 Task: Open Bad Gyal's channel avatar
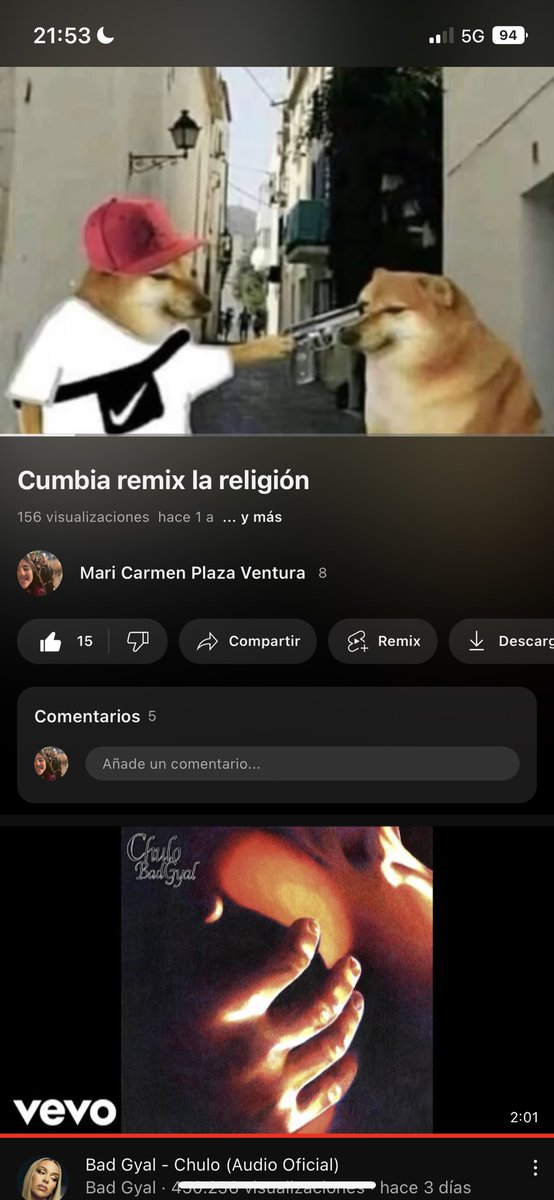(x=43, y=1179)
